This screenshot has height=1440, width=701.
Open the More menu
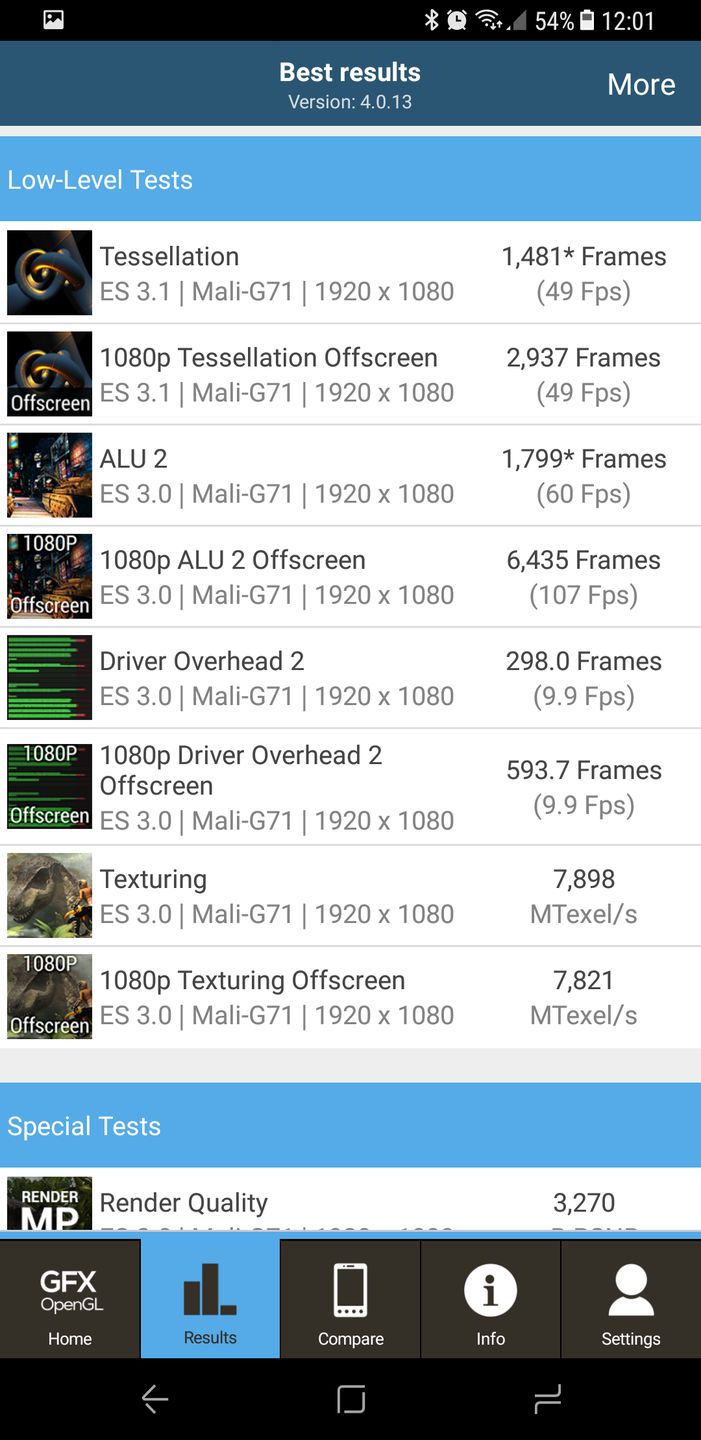(x=641, y=85)
